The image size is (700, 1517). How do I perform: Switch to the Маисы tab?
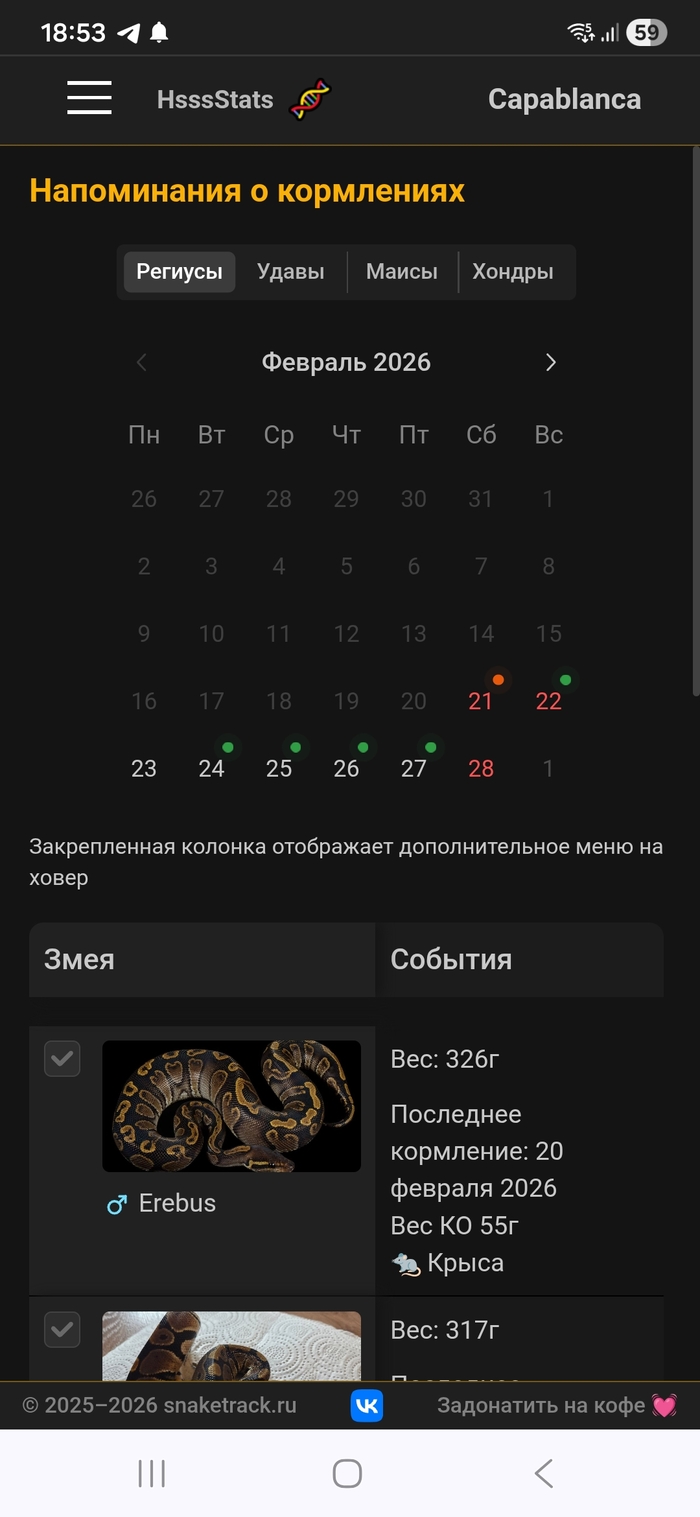click(401, 272)
